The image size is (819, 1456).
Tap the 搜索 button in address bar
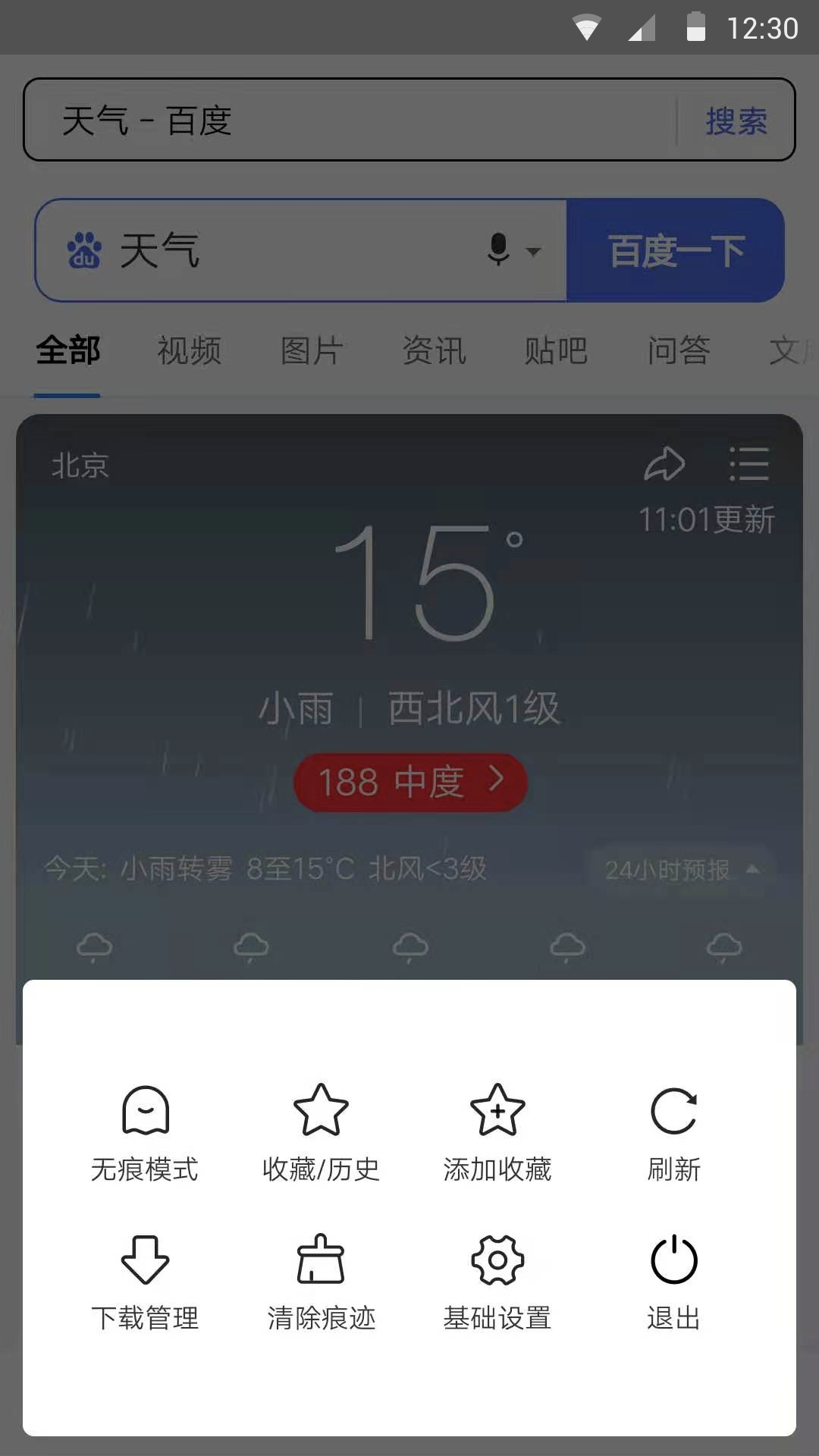click(736, 121)
